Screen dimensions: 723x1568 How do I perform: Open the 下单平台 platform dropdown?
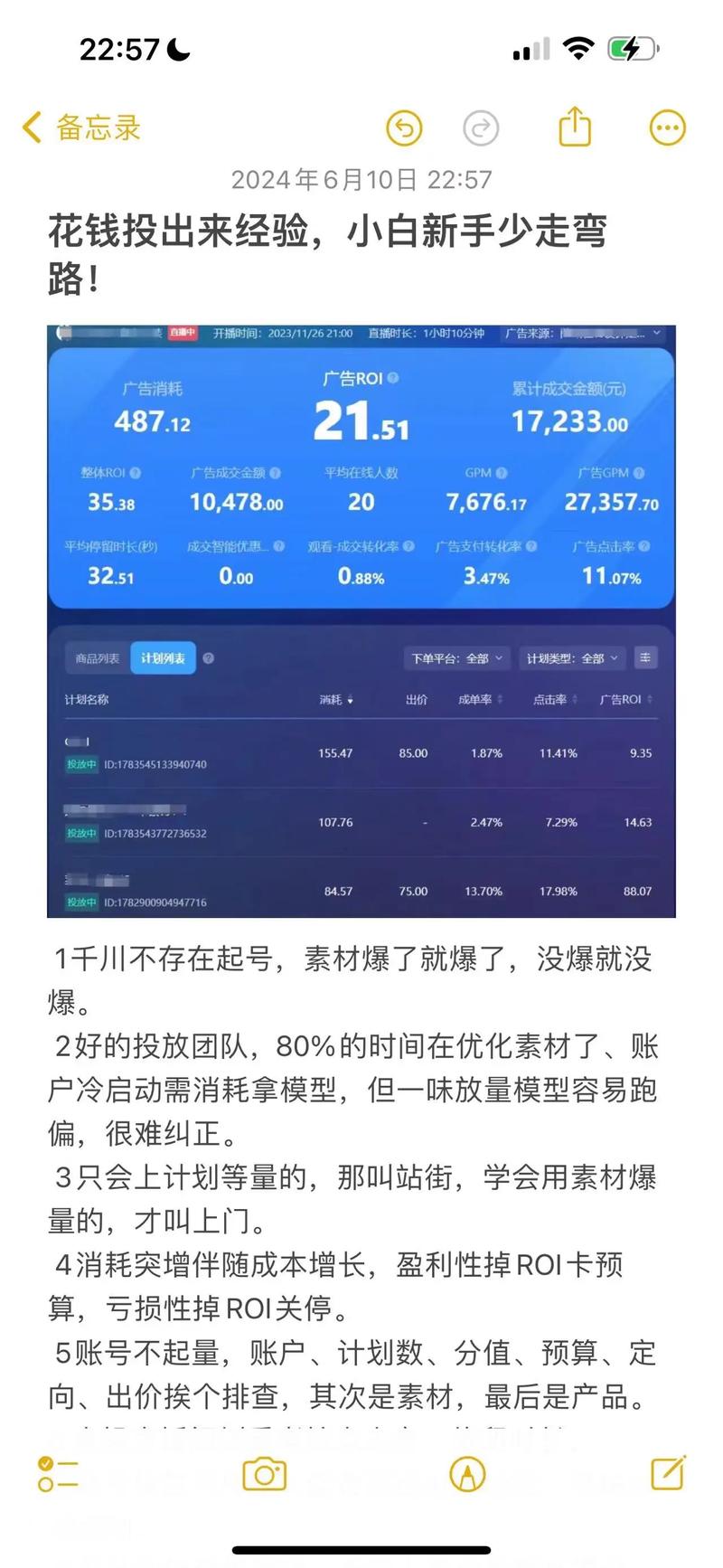click(x=456, y=658)
